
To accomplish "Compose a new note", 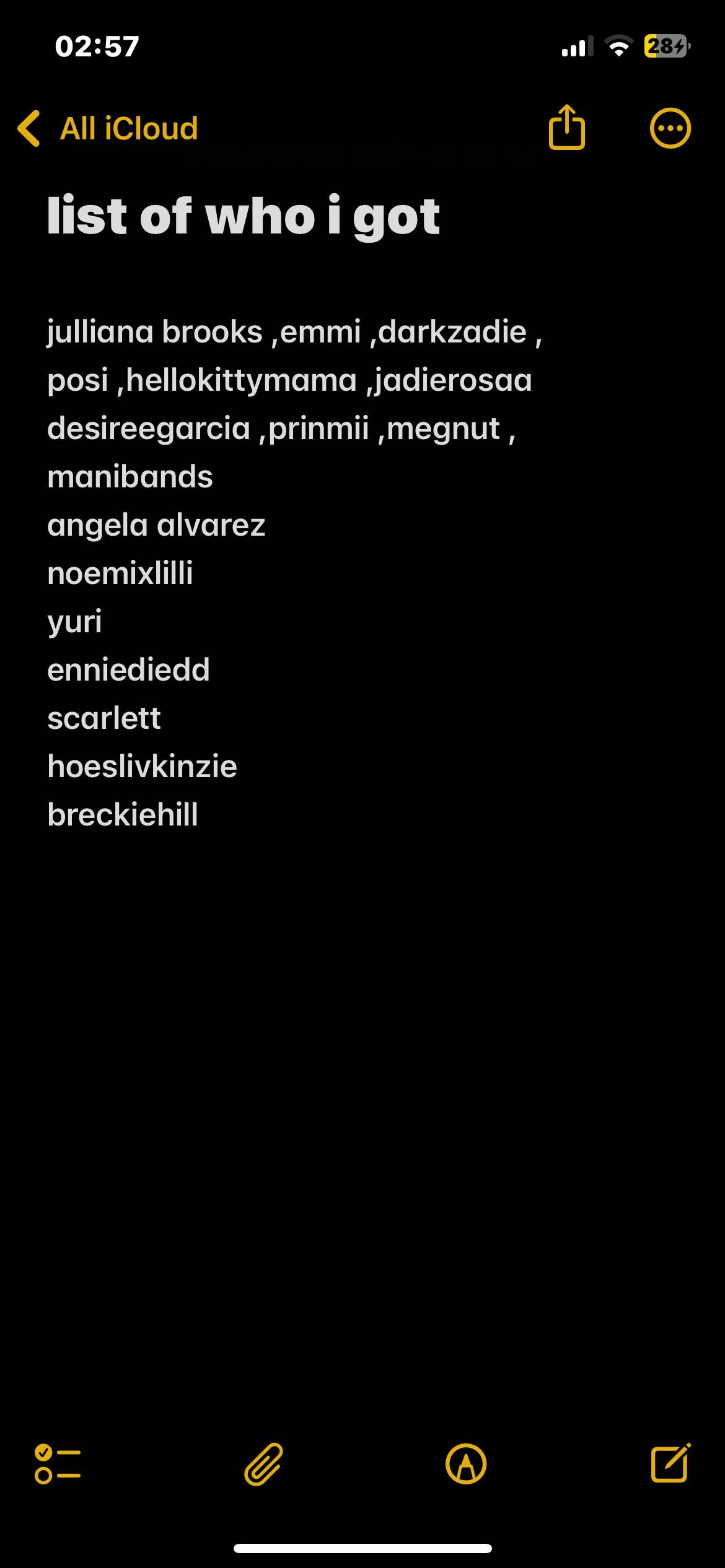I will [670, 1463].
